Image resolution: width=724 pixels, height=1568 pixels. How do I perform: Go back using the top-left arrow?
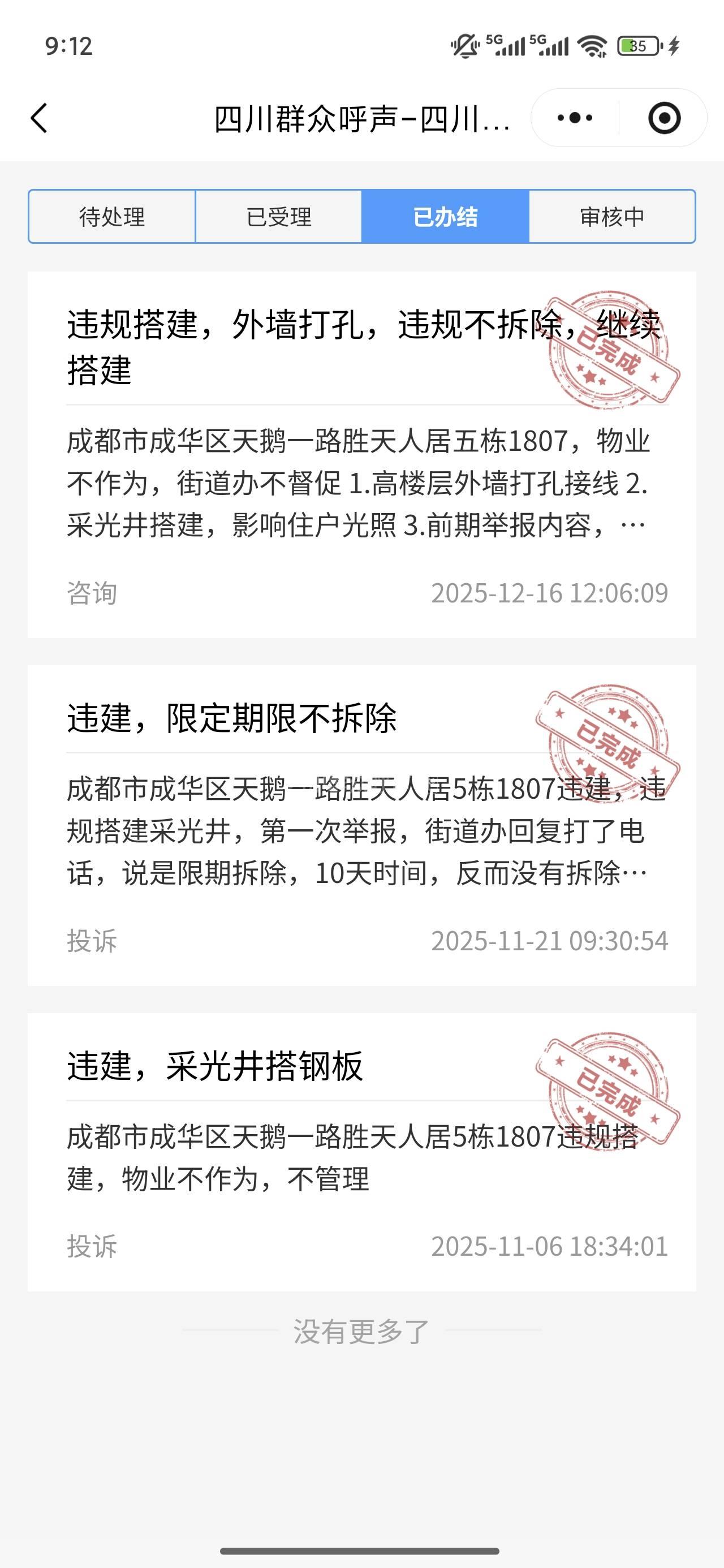(x=39, y=118)
